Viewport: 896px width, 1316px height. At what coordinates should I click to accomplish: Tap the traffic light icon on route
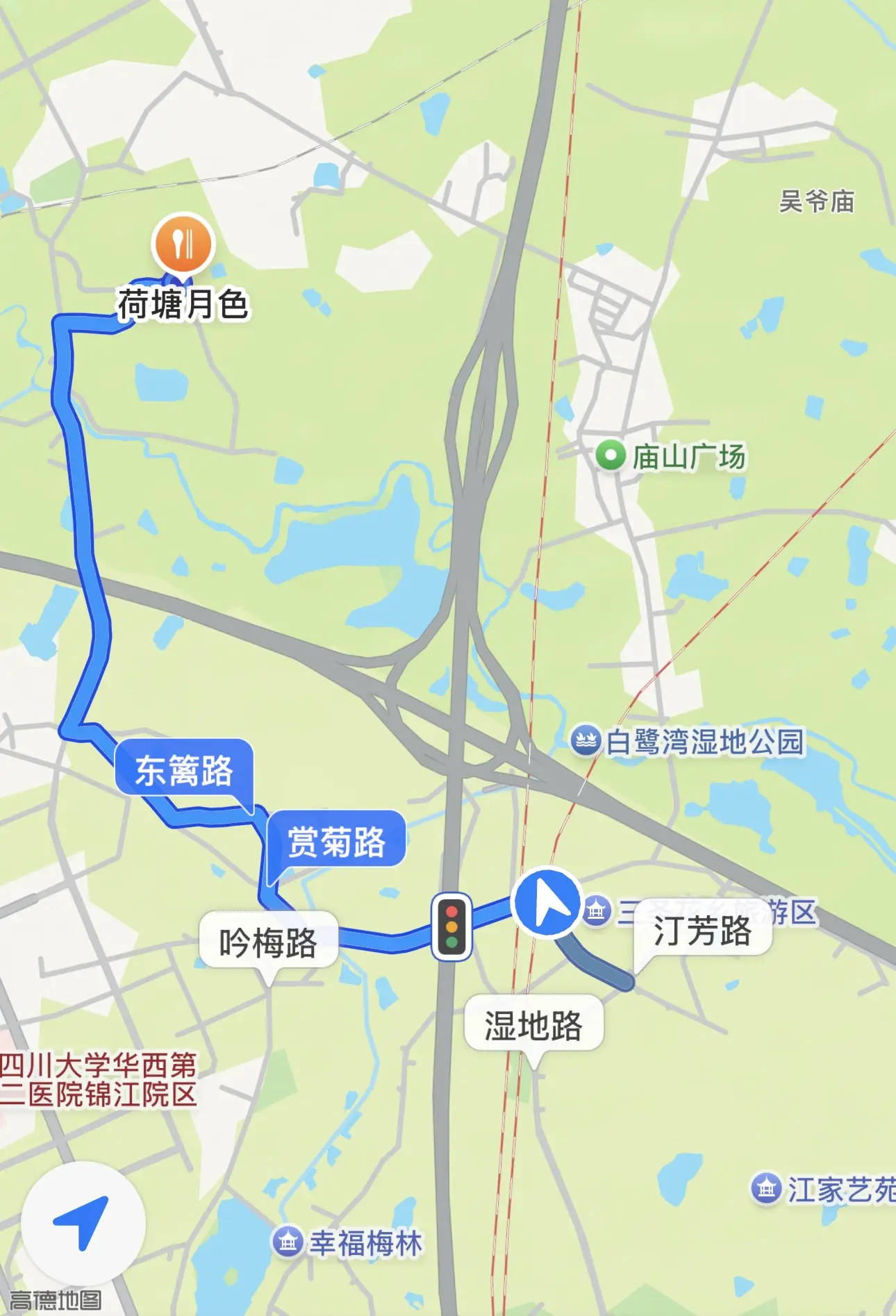tap(451, 926)
